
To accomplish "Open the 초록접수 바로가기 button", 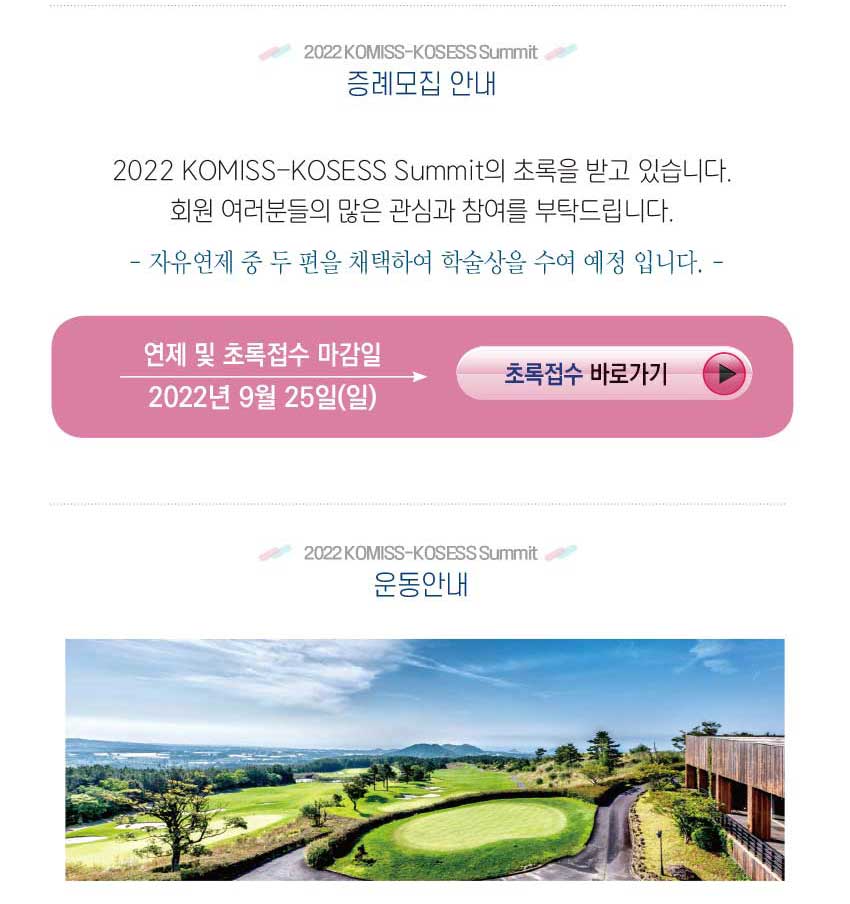I will pos(603,375).
